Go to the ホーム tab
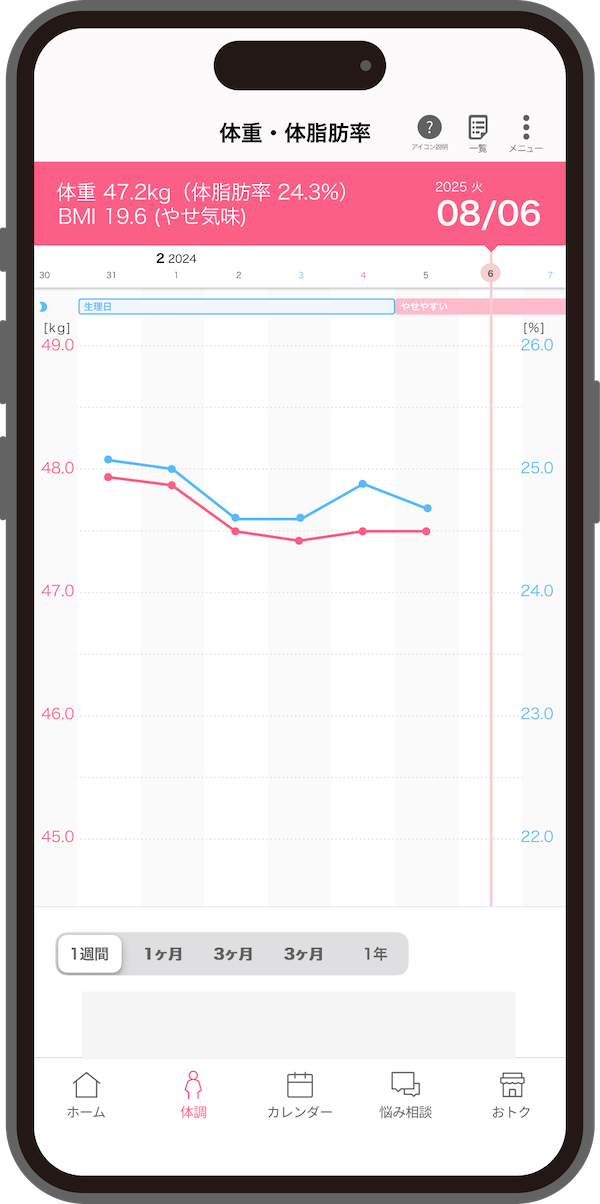The height and width of the screenshot is (1204, 600). click(x=86, y=1094)
